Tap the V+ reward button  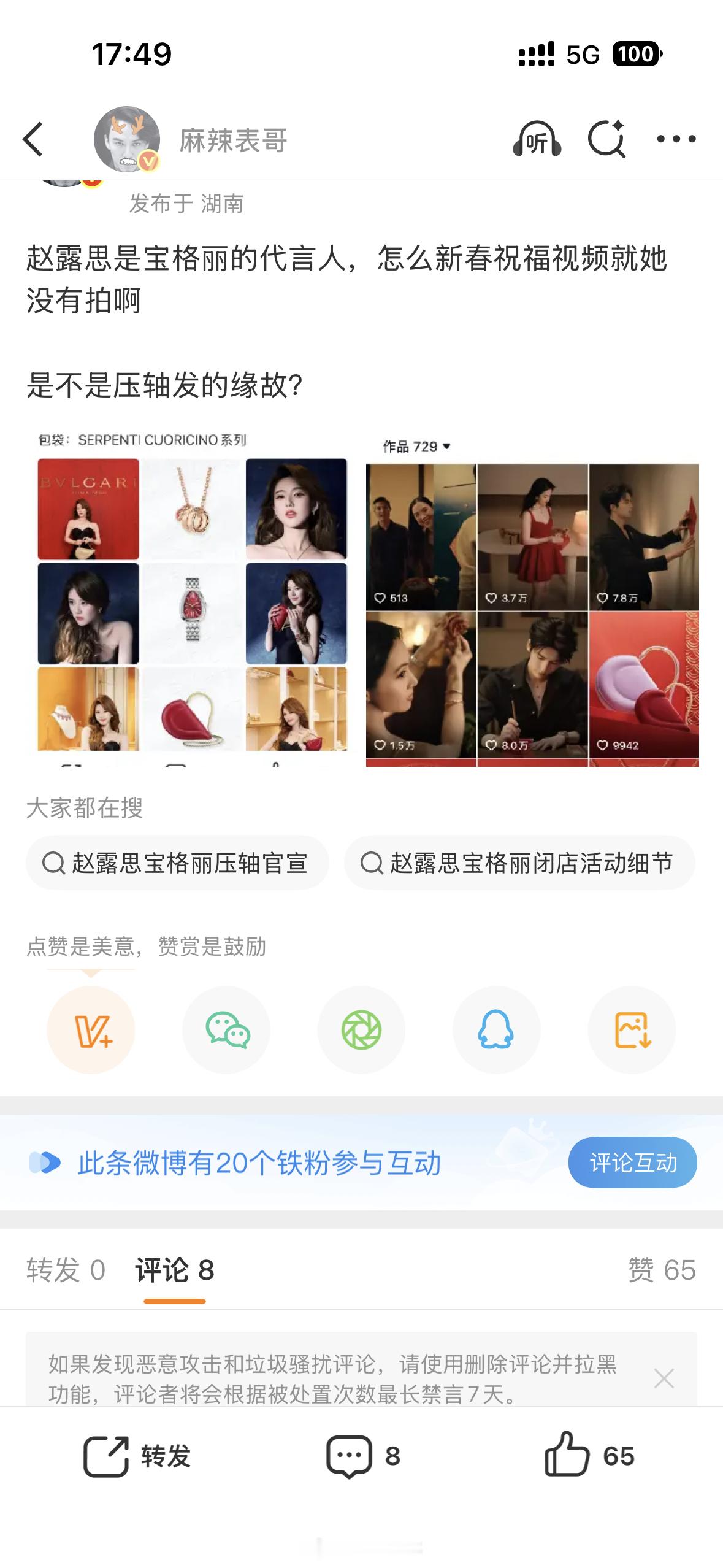pyautogui.click(x=91, y=1030)
